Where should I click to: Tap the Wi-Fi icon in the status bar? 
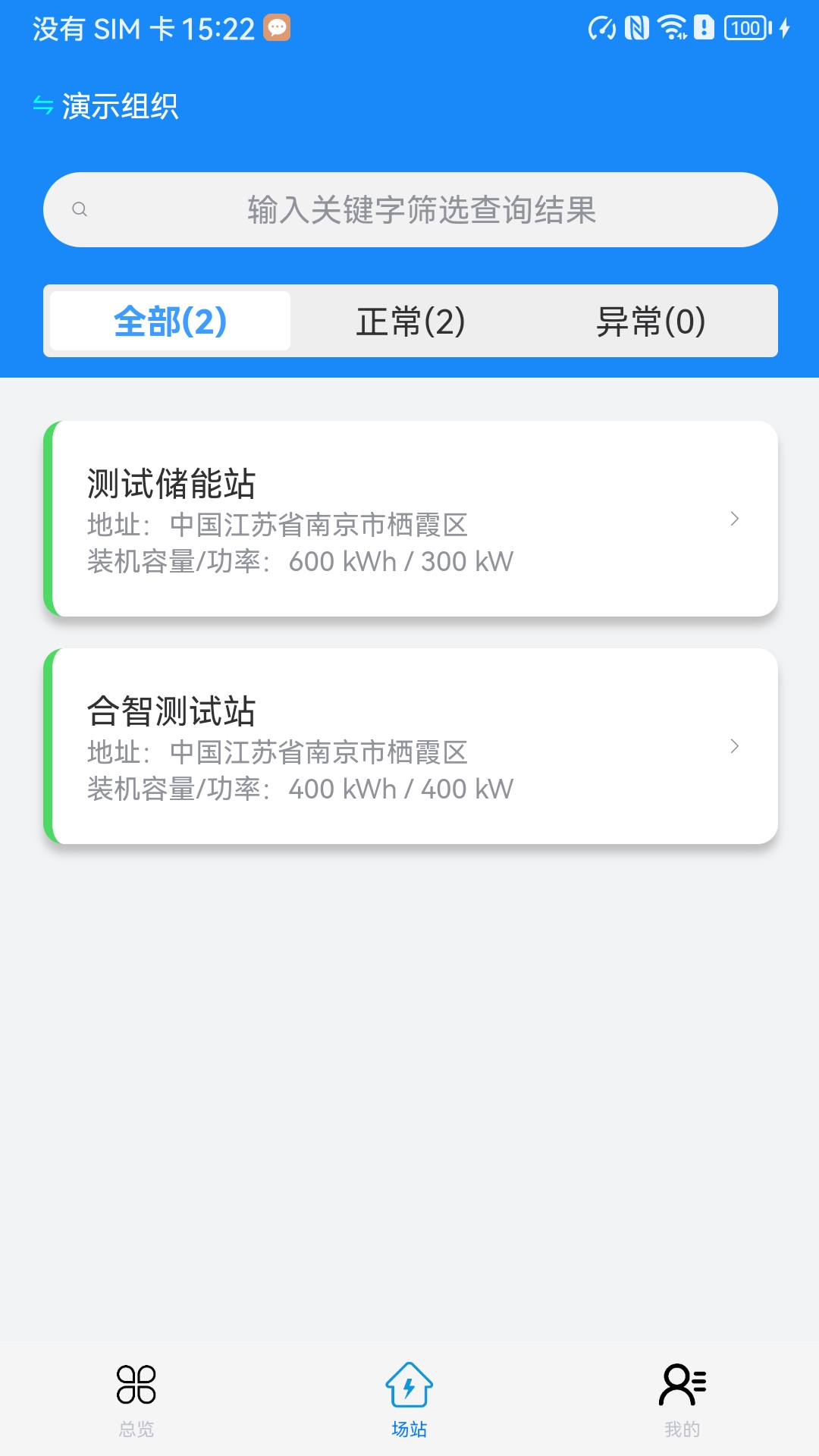click(672, 27)
